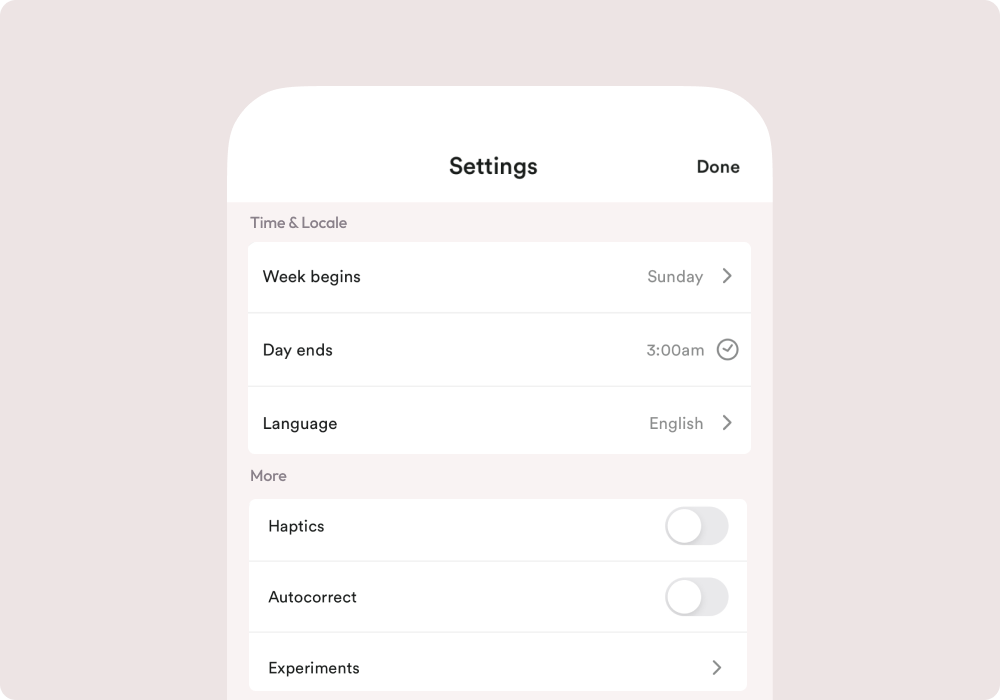Open the Week begins setting
The image size is (1000, 700).
click(x=498, y=277)
